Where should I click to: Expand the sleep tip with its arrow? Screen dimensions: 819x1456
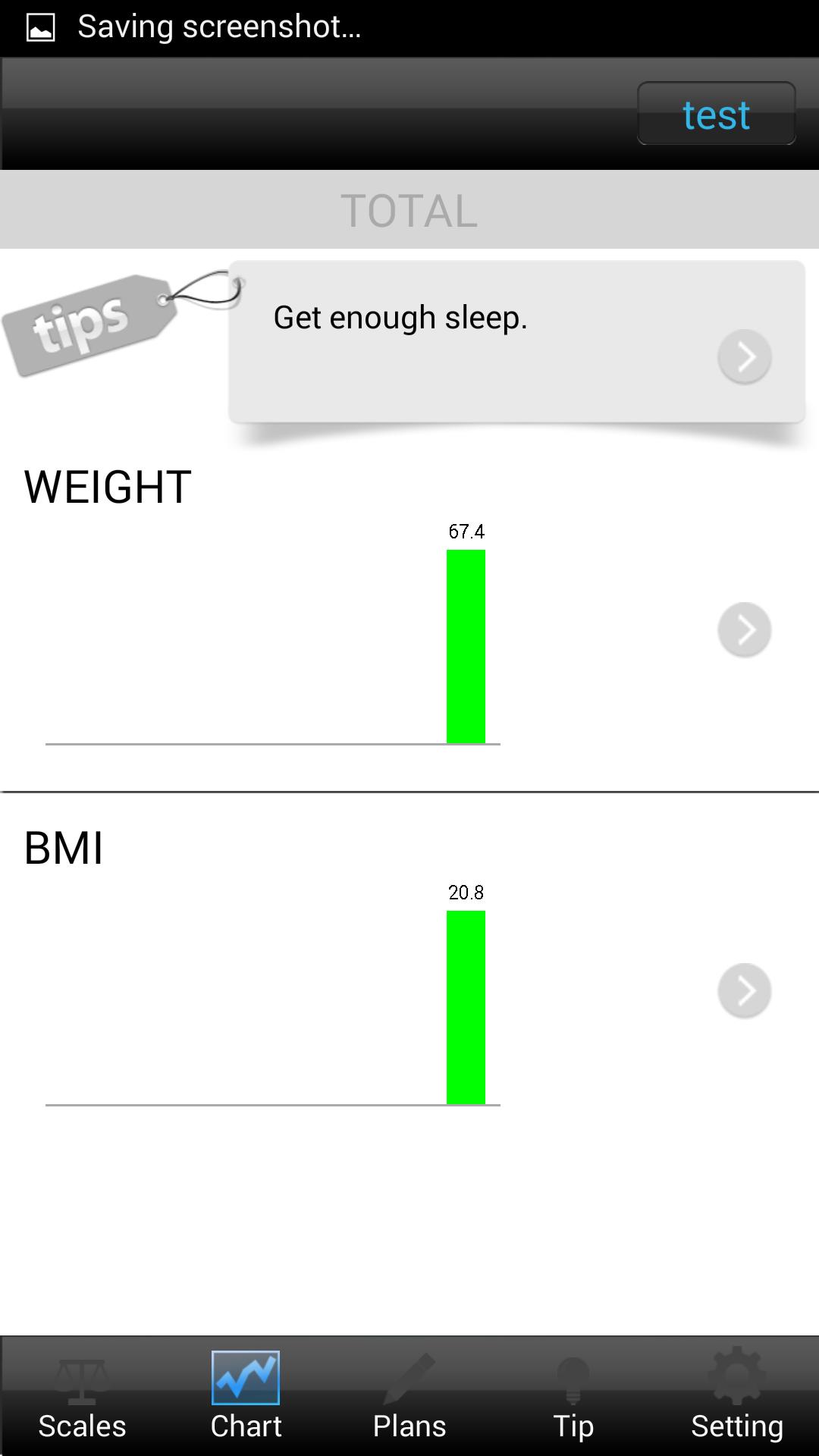click(x=743, y=356)
